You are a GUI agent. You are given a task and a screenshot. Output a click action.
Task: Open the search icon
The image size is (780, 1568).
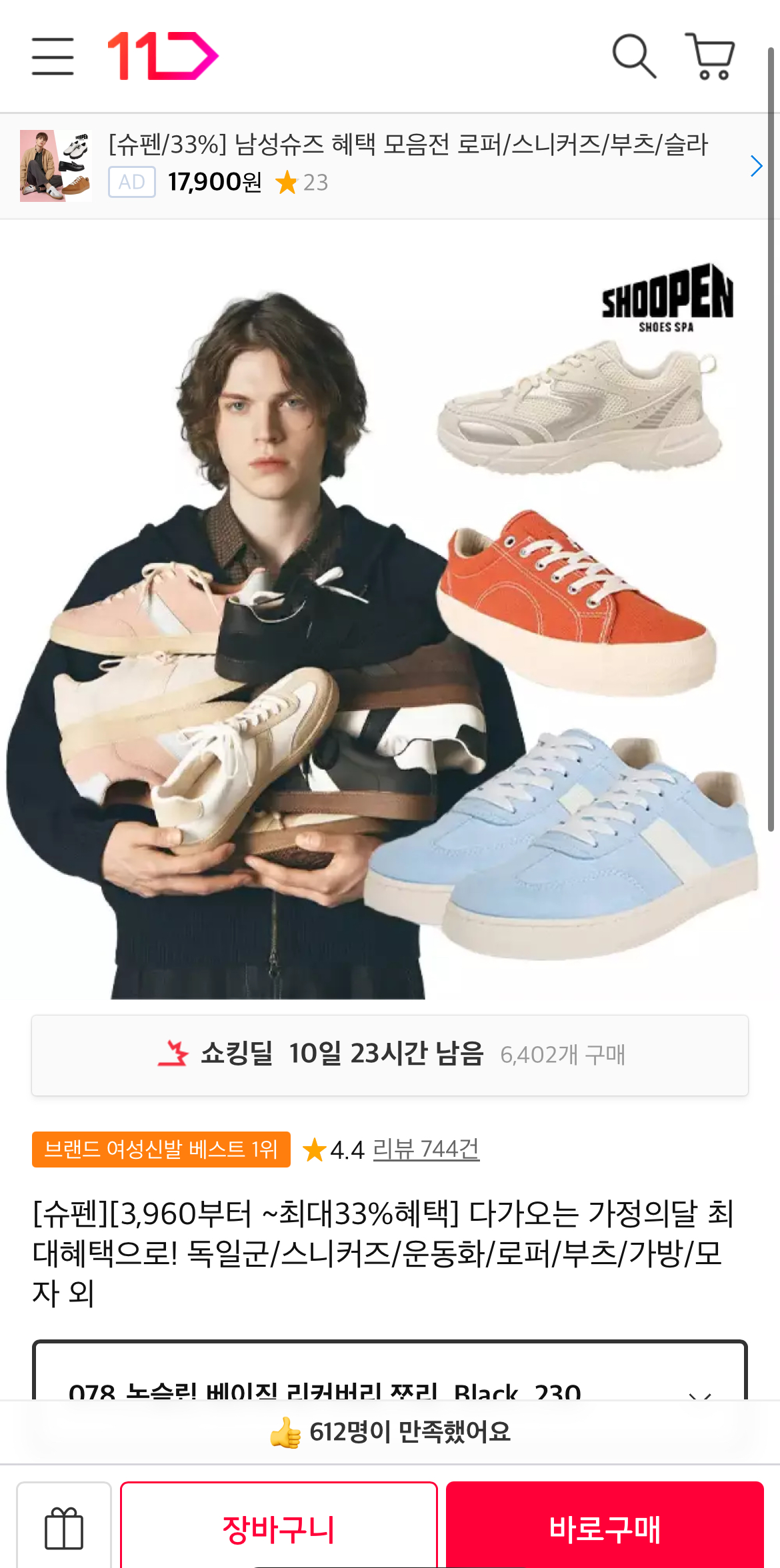coord(634,57)
